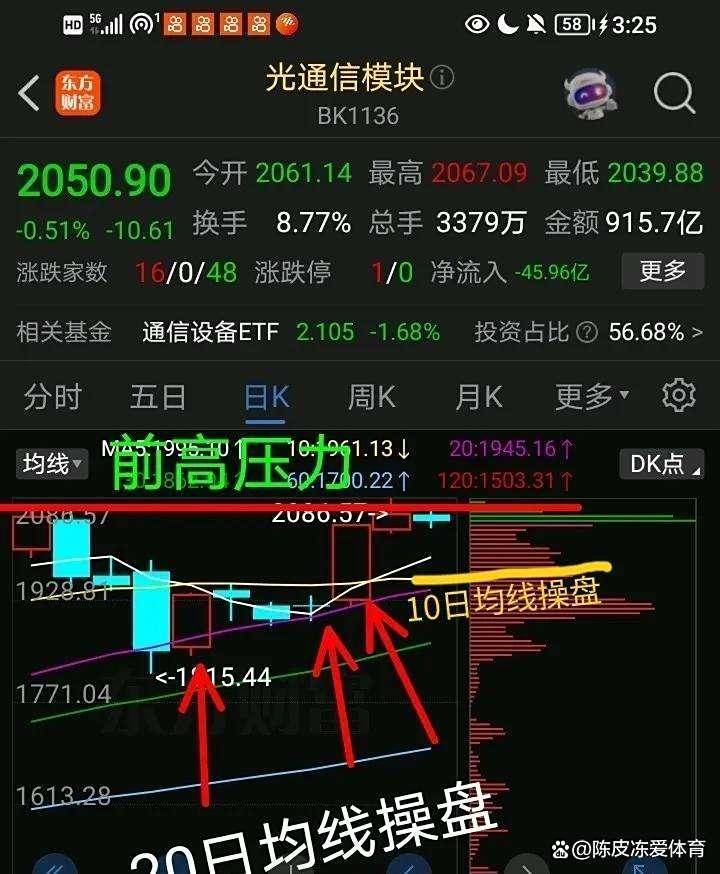Select the 日K chart tab
The width and height of the screenshot is (720, 874).
(x=266, y=397)
